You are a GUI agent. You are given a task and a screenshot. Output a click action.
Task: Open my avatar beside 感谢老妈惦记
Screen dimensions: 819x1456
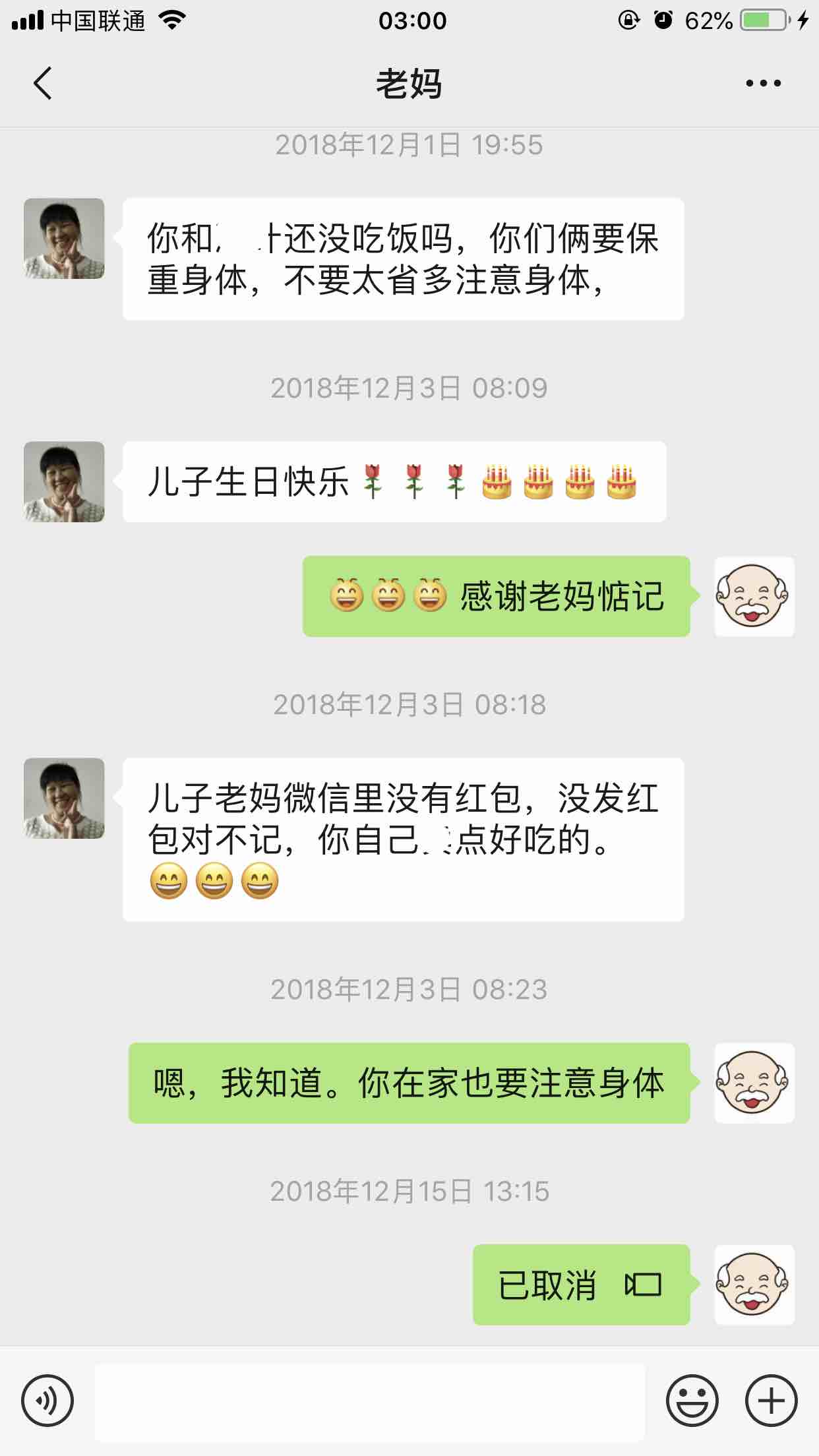pyautogui.click(x=754, y=596)
